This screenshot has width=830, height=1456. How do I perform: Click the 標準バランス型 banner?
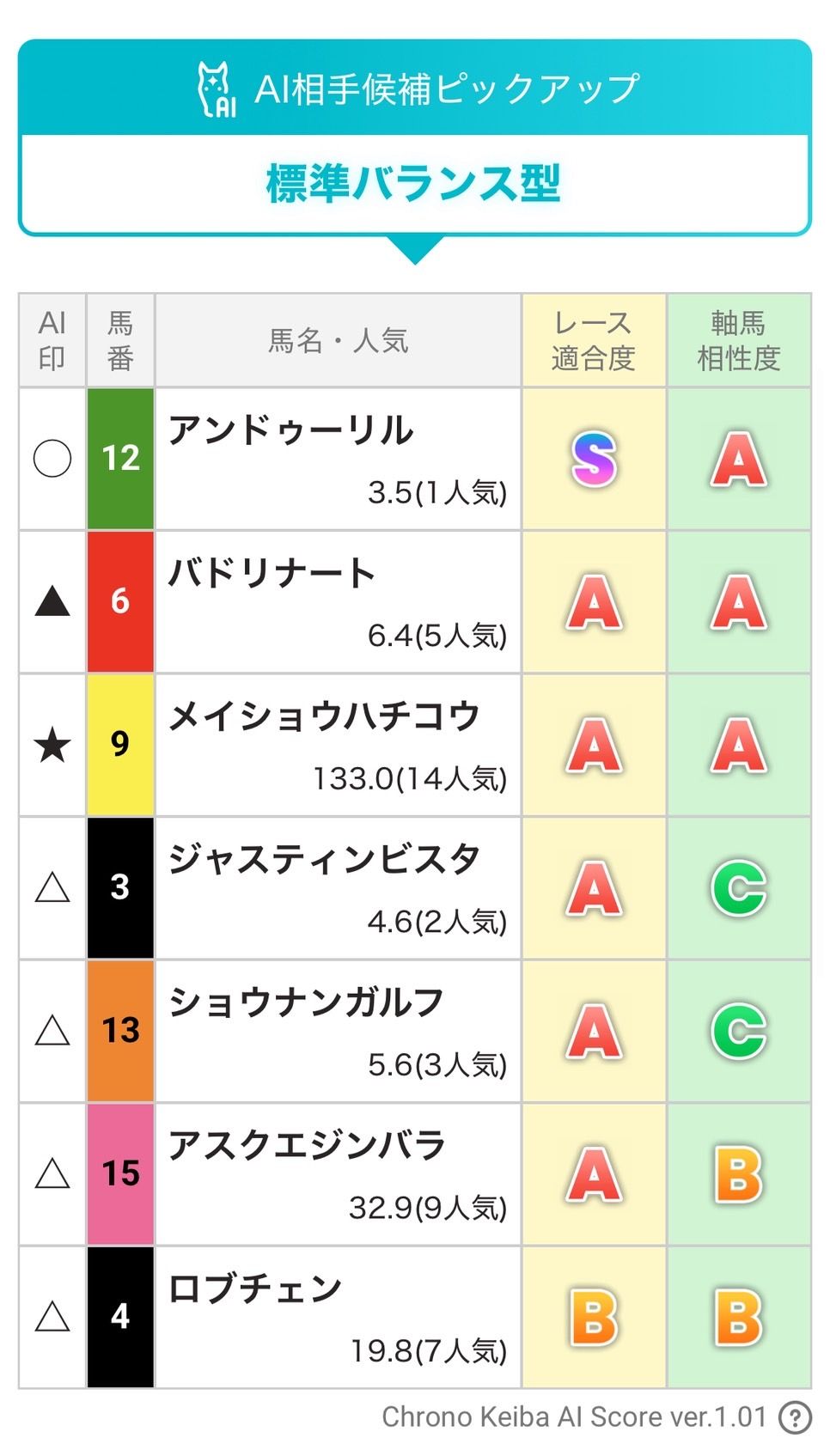pos(415,184)
